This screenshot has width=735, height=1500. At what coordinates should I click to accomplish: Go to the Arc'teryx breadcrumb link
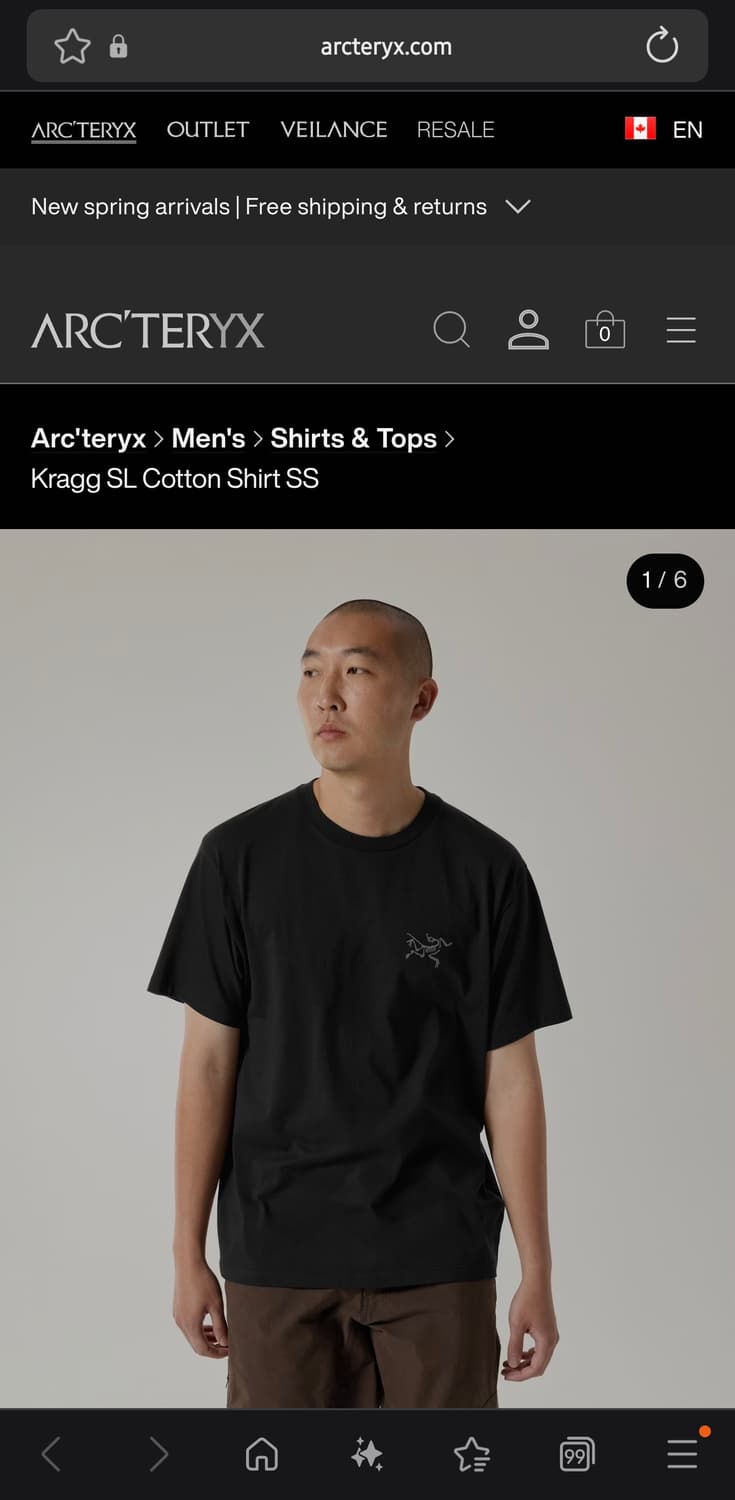[x=88, y=438]
